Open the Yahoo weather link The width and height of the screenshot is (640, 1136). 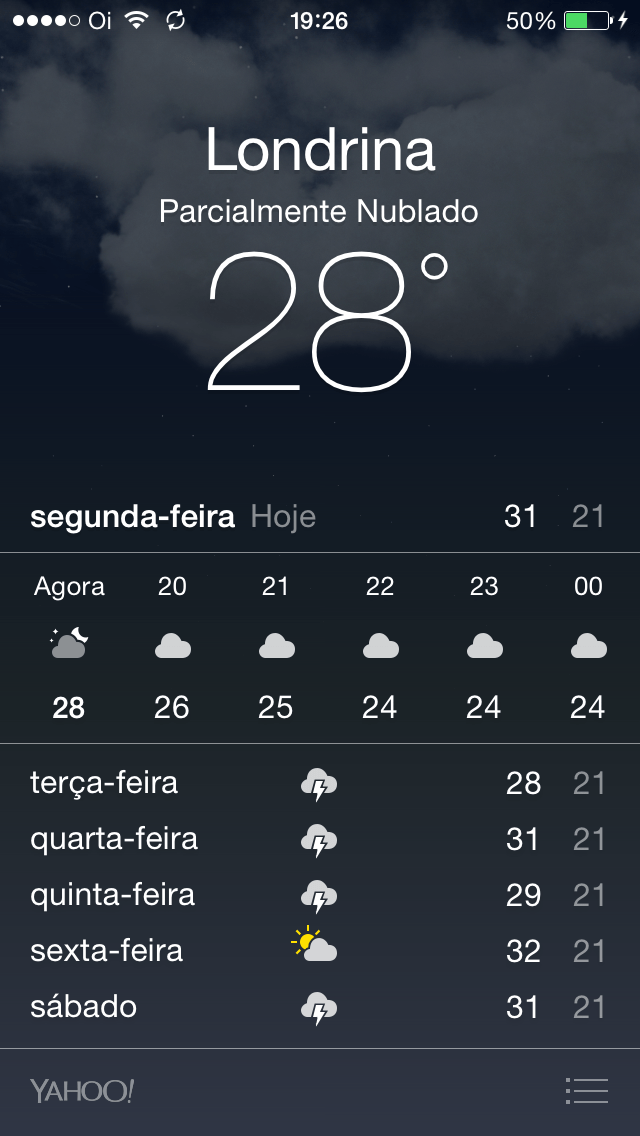click(x=82, y=1091)
